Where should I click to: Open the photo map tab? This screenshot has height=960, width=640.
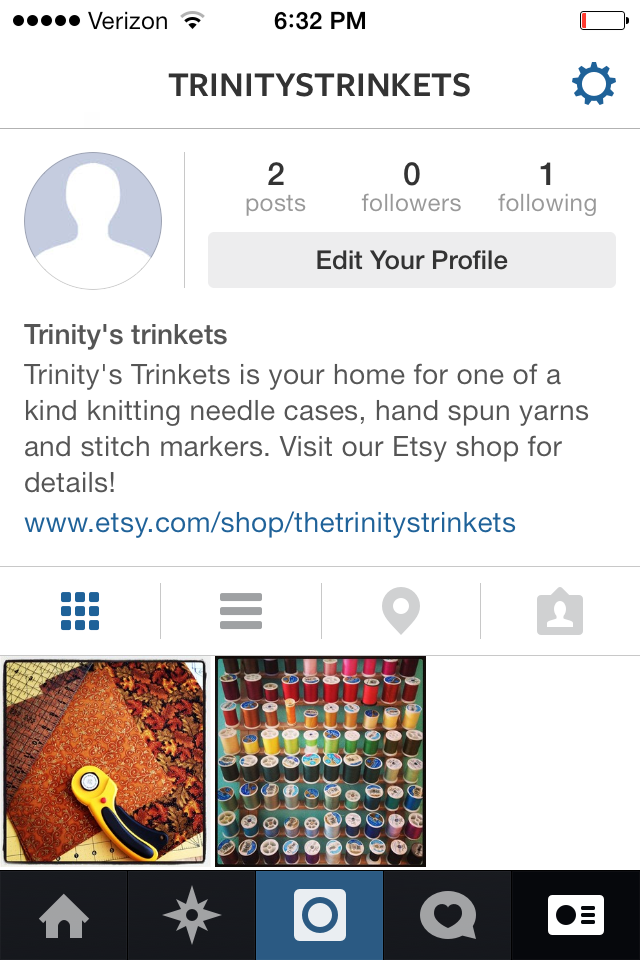(401, 611)
